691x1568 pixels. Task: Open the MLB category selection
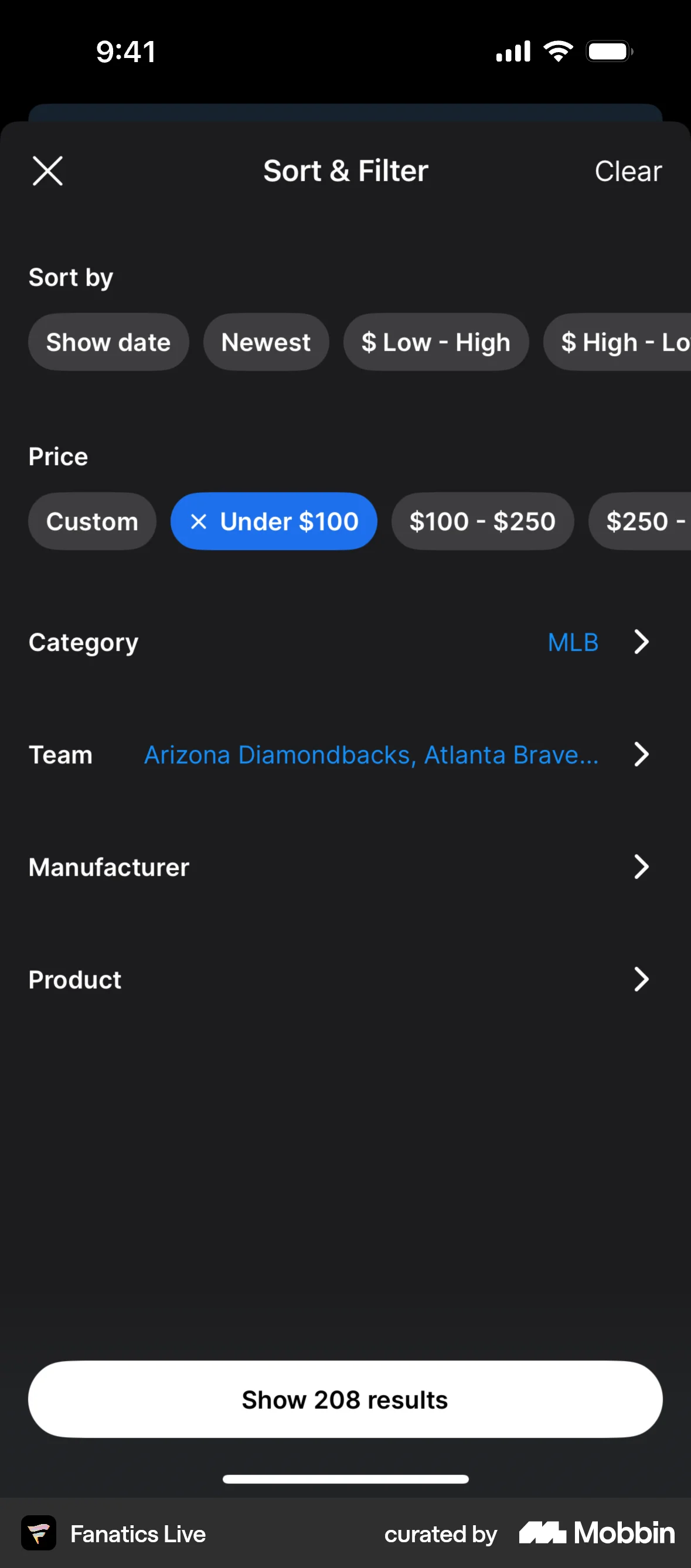tap(572, 642)
